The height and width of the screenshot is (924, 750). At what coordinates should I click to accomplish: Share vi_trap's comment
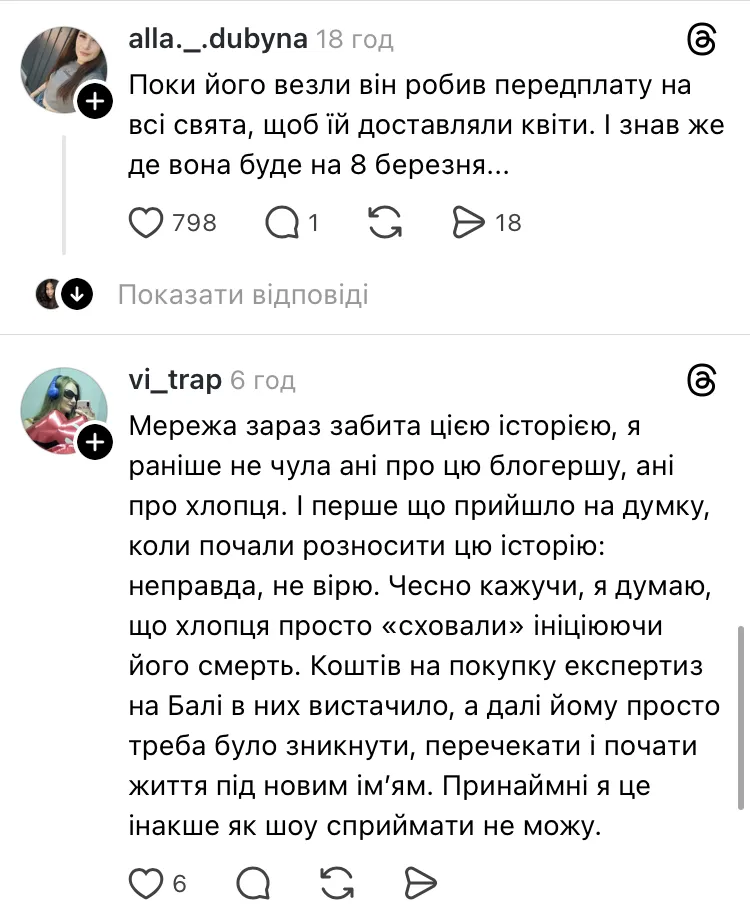click(x=422, y=882)
